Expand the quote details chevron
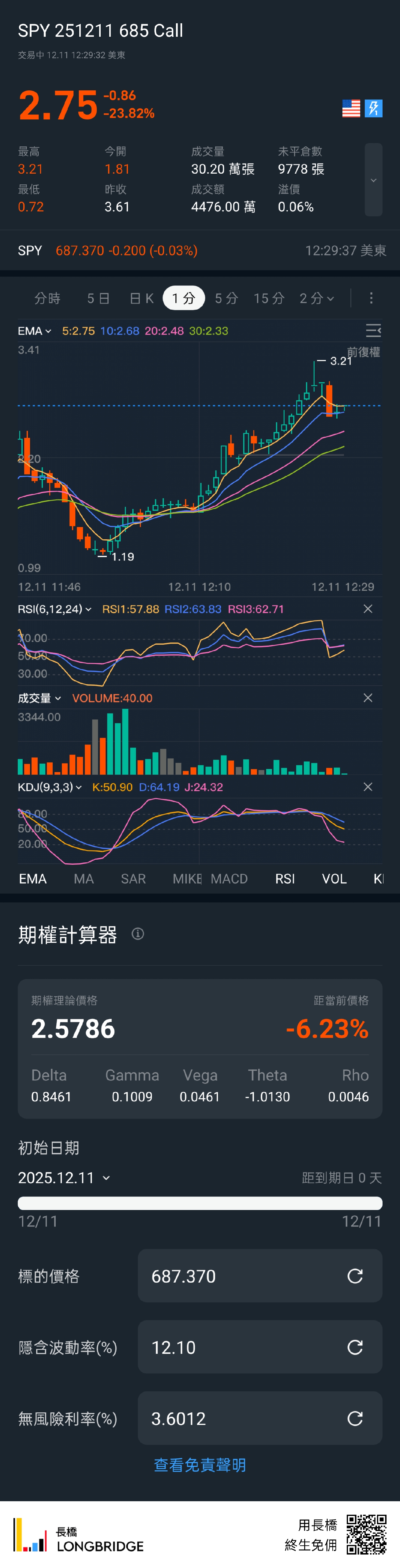This screenshot has width=400, height=1568. click(x=373, y=180)
